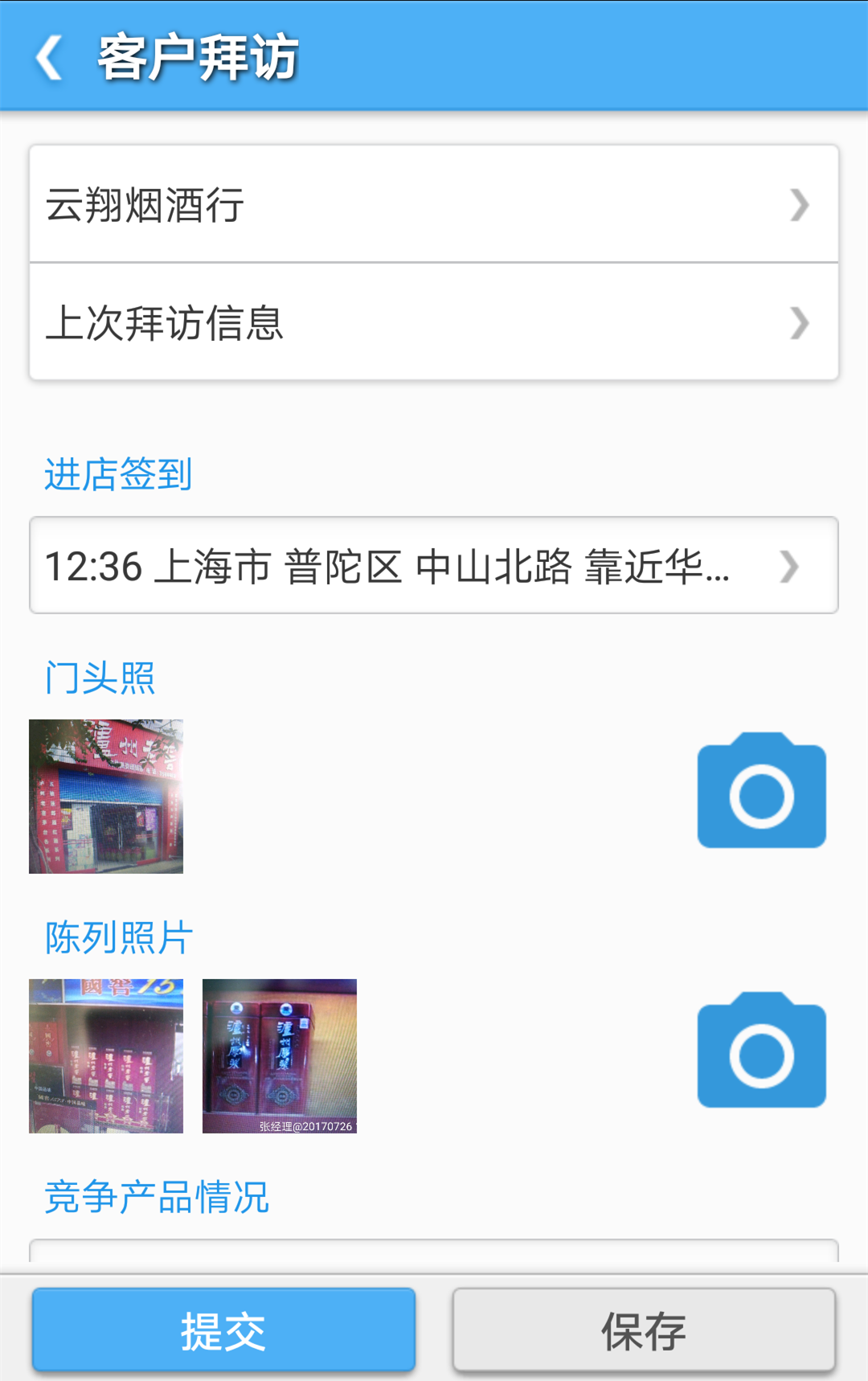Add a 陈列照片 using the camera
Image resolution: width=868 pixels, height=1381 pixels.
click(x=761, y=1050)
